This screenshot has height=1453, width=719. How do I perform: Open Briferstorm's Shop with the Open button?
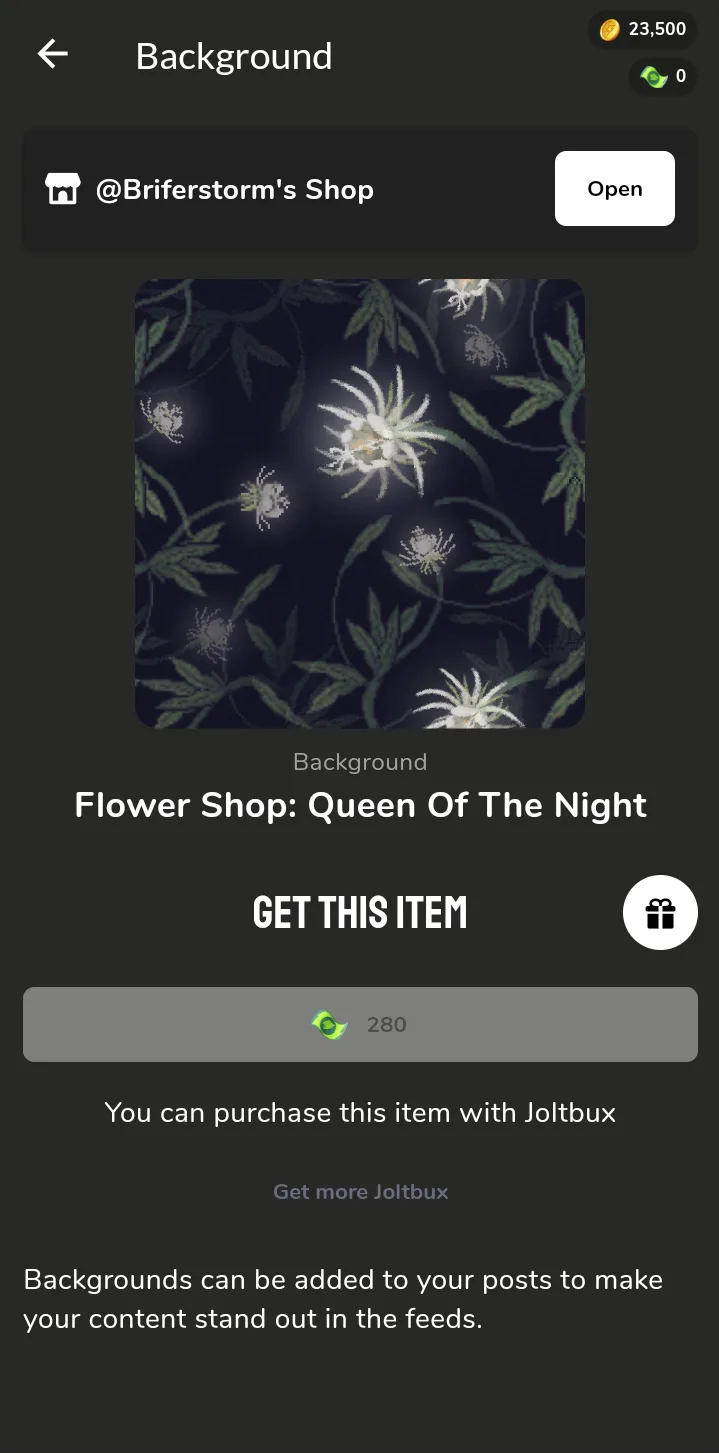tap(614, 189)
